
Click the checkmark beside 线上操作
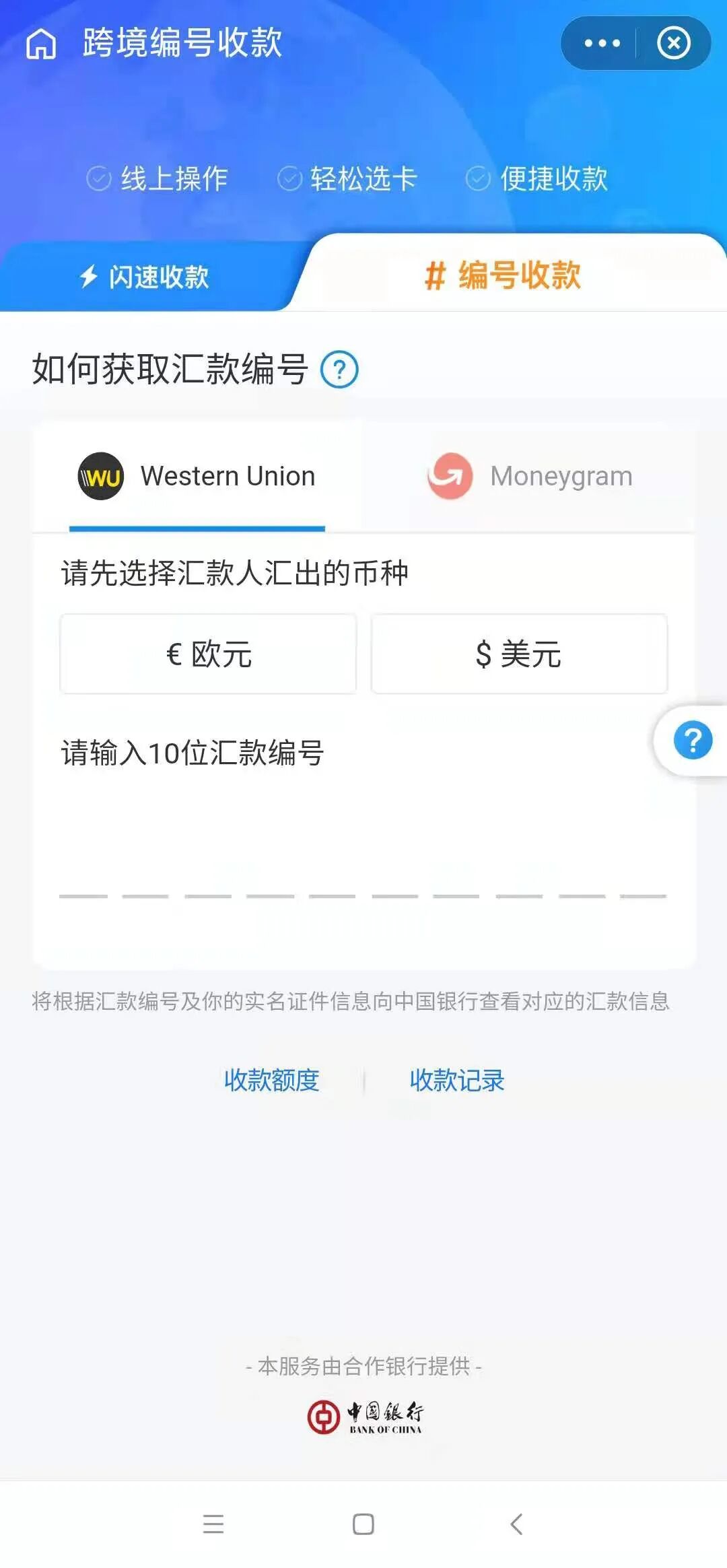(x=98, y=178)
